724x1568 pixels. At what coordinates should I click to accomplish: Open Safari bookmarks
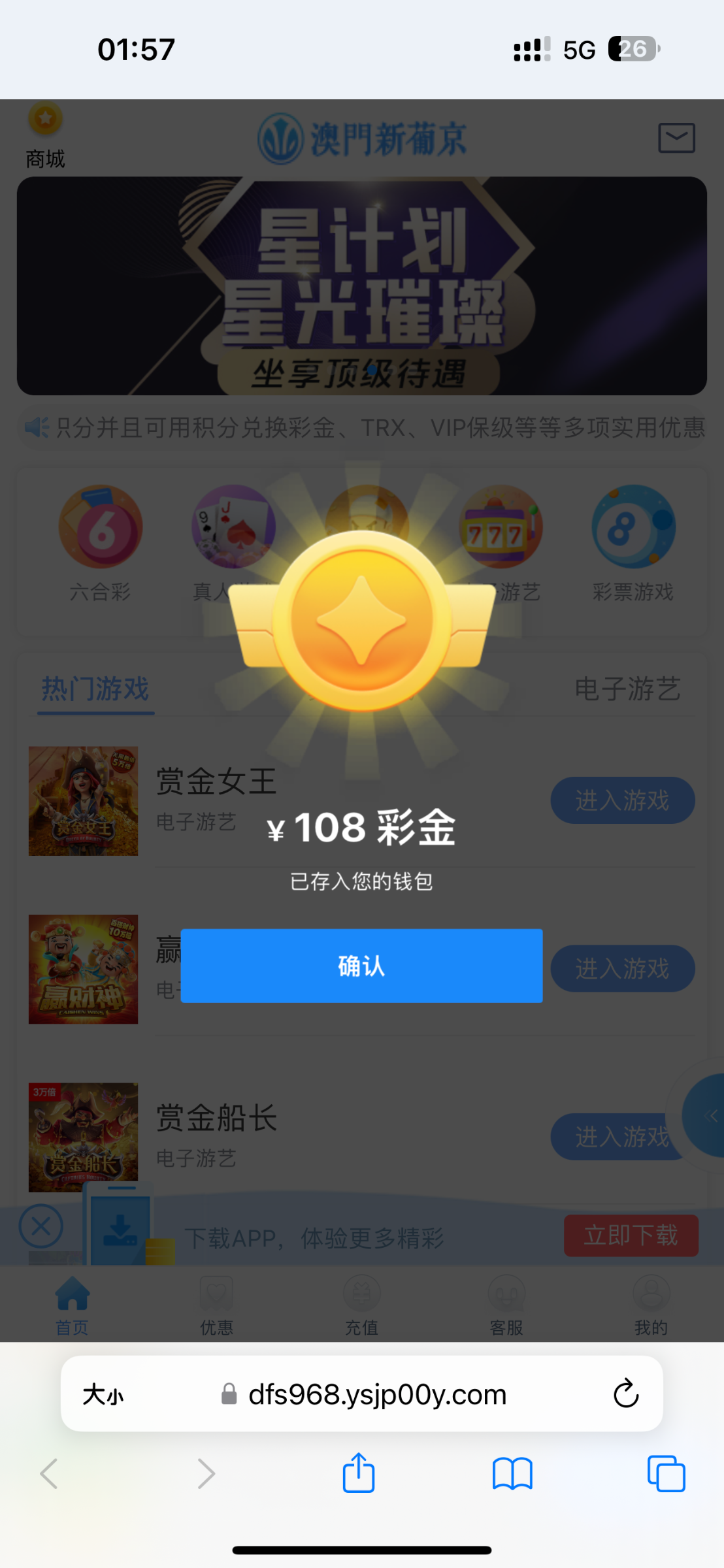512,1473
